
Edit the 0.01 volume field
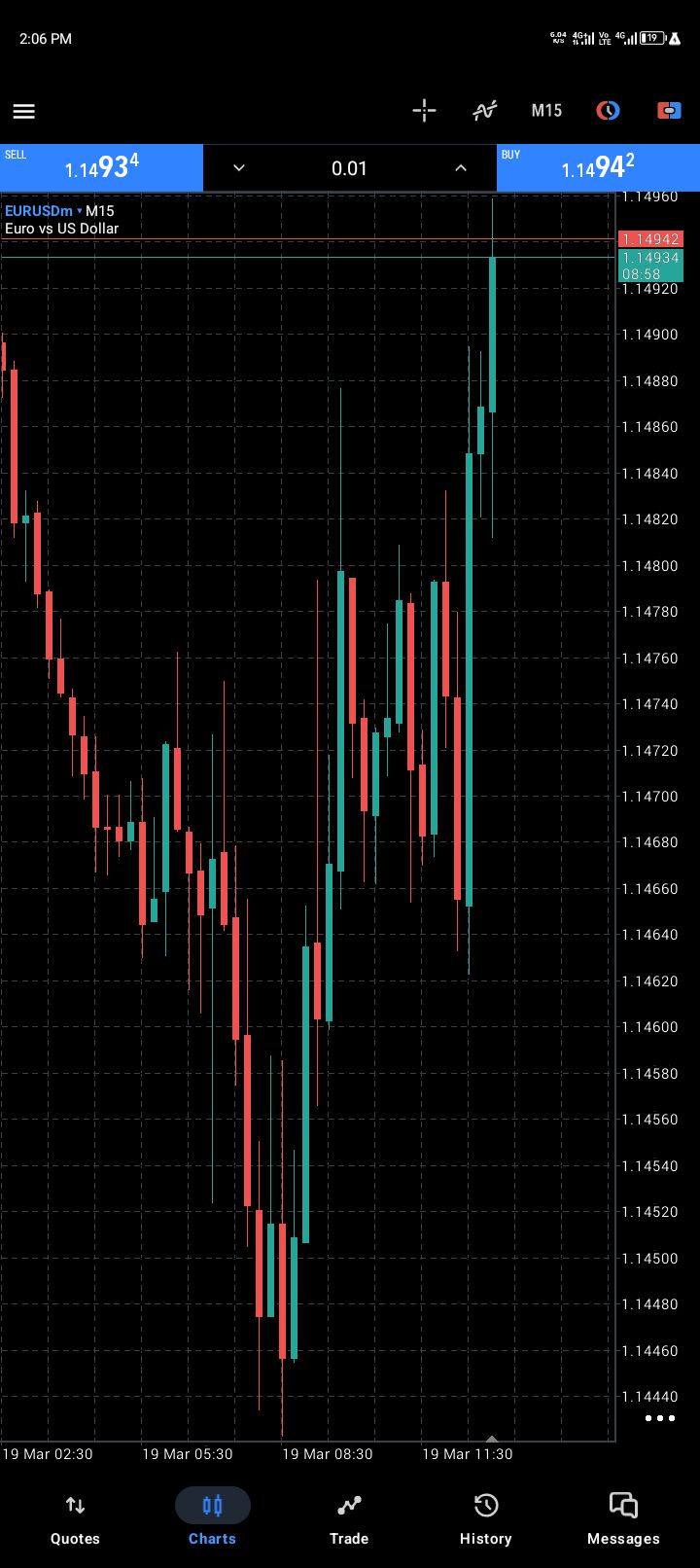[349, 168]
